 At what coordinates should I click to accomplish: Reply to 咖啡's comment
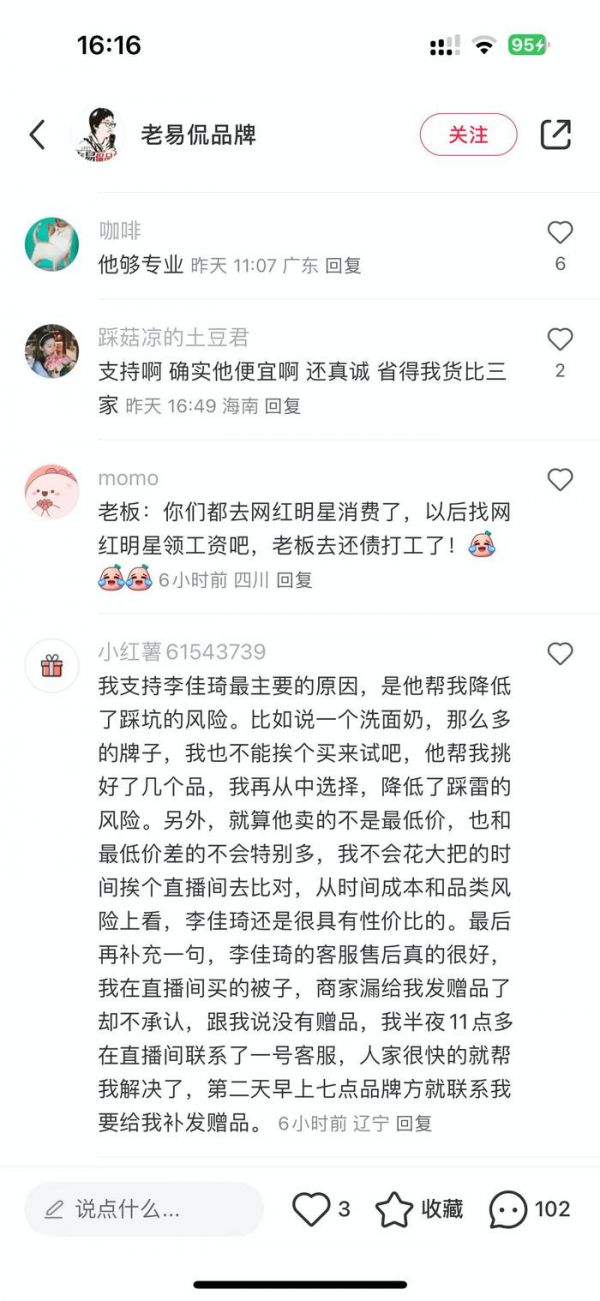coord(343,266)
